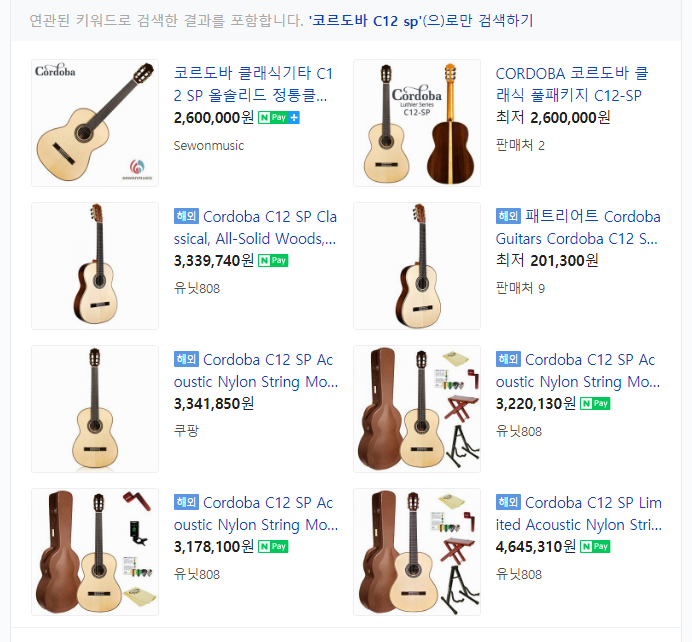Viewport: 692px width, 642px height.
Task: Tap guitar image of 3,339,740원 item
Action: 95,266
